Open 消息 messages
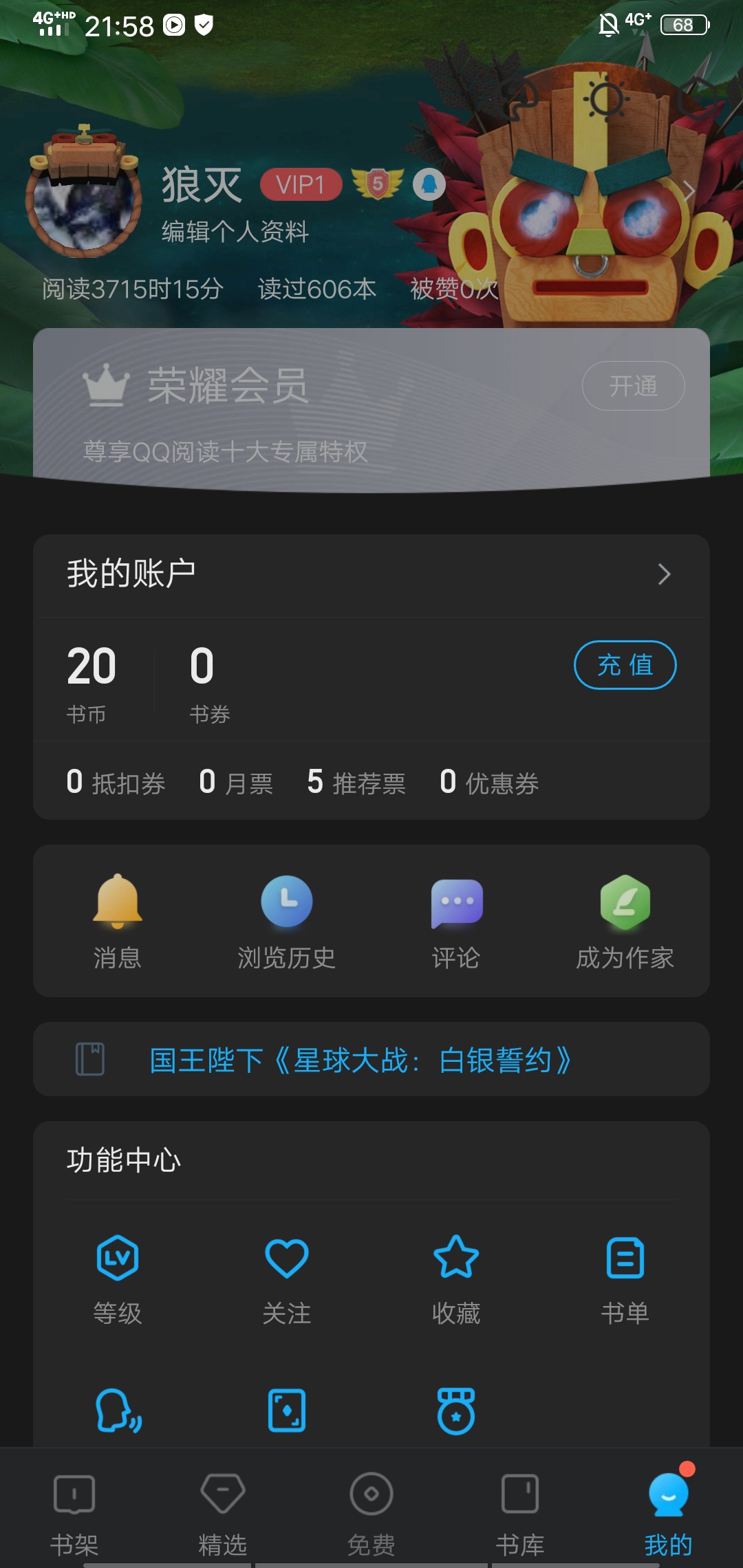Image resolution: width=743 pixels, height=1568 pixels. (118, 922)
